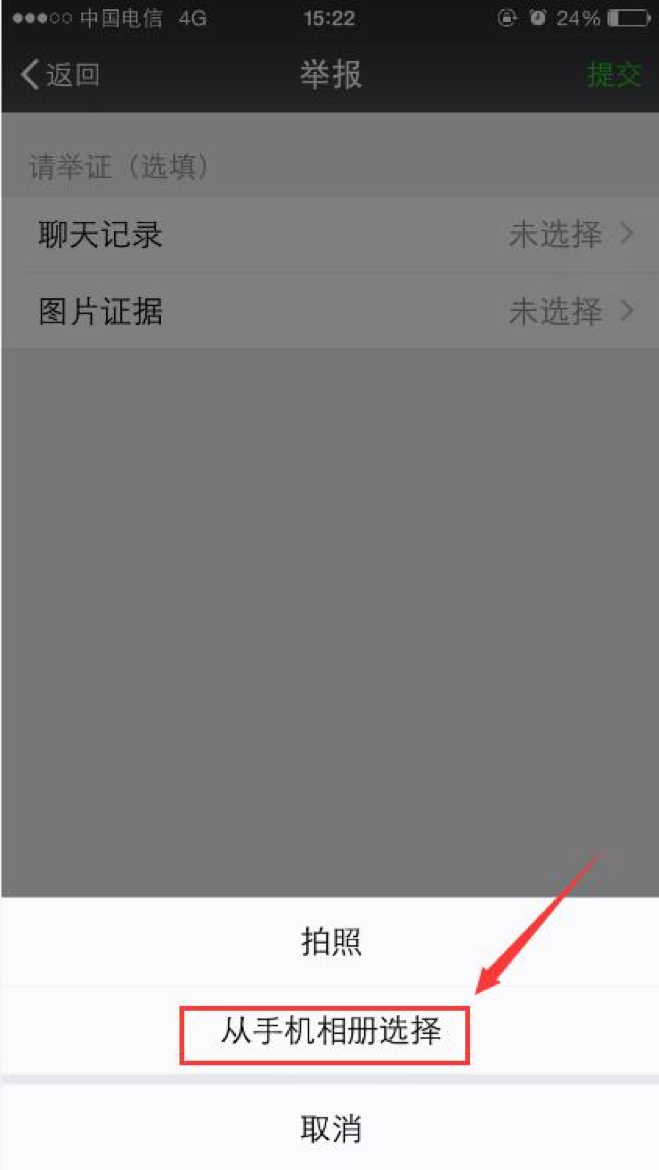Go back with 返回

(x=60, y=75)
